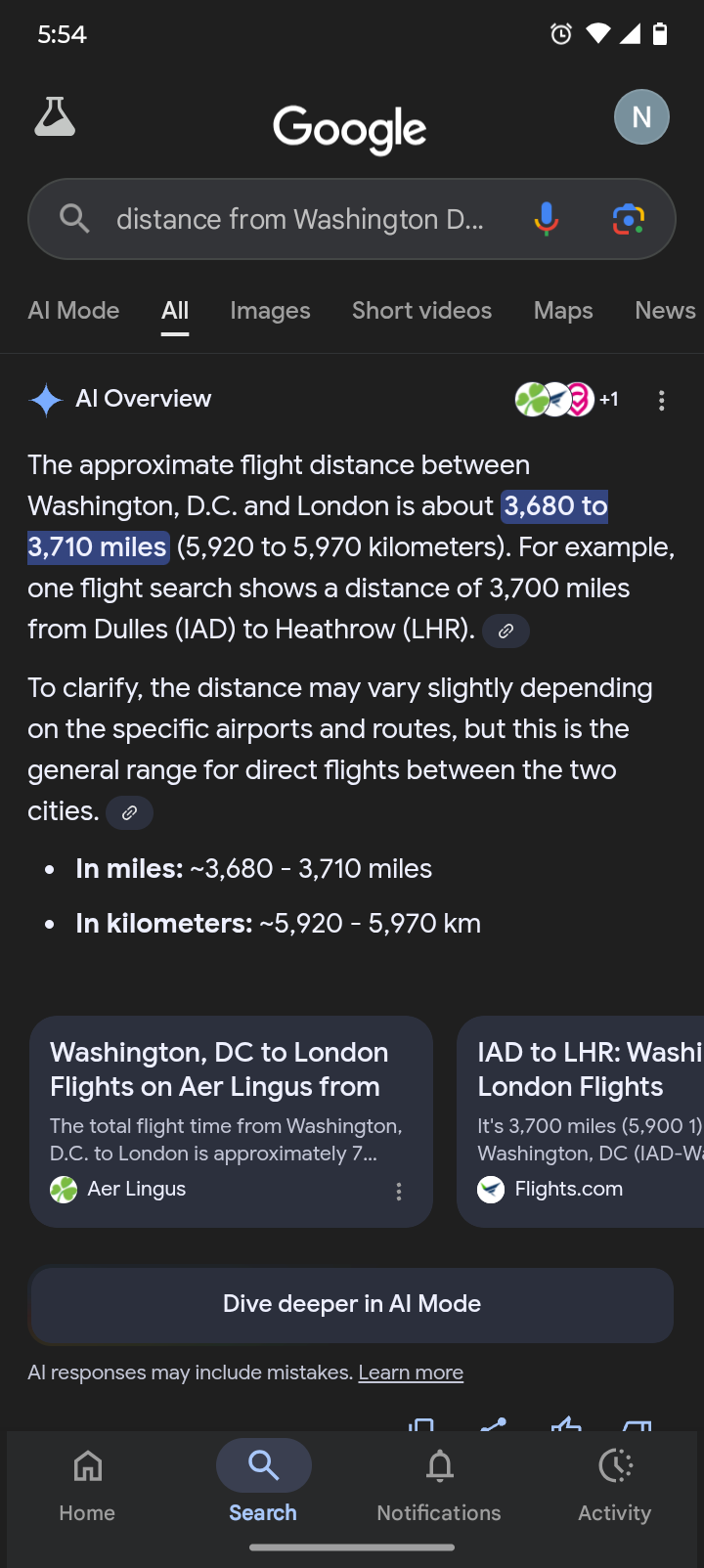Switch to the AI Mode tab
704x1568 pixels.
coord(73,311)
